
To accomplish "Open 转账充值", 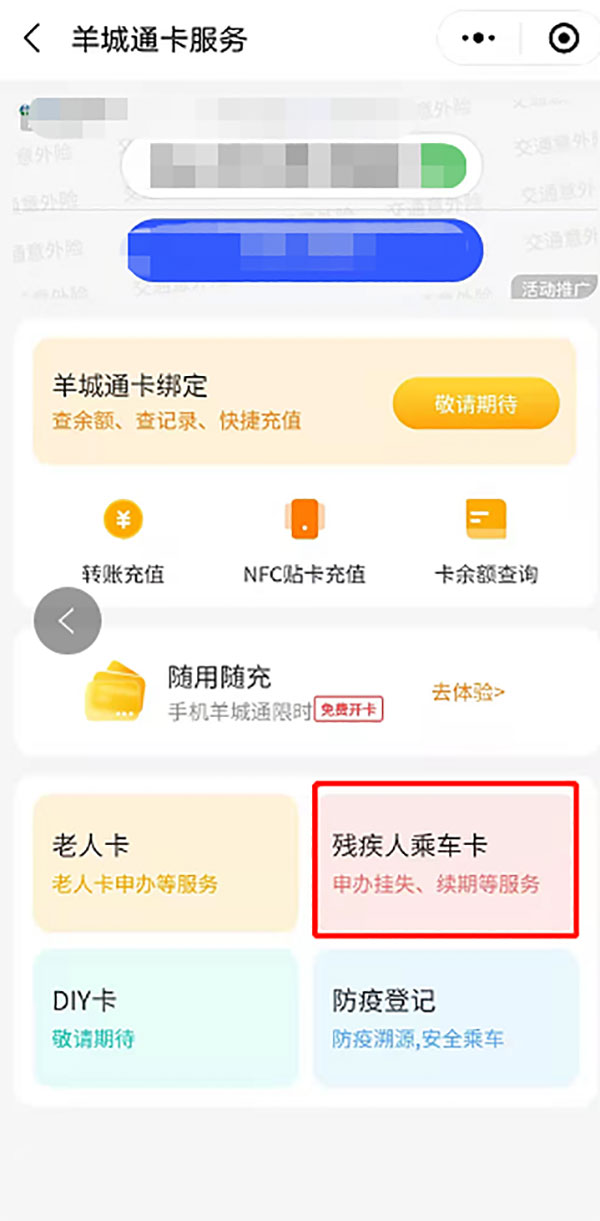I will point(123,541).
